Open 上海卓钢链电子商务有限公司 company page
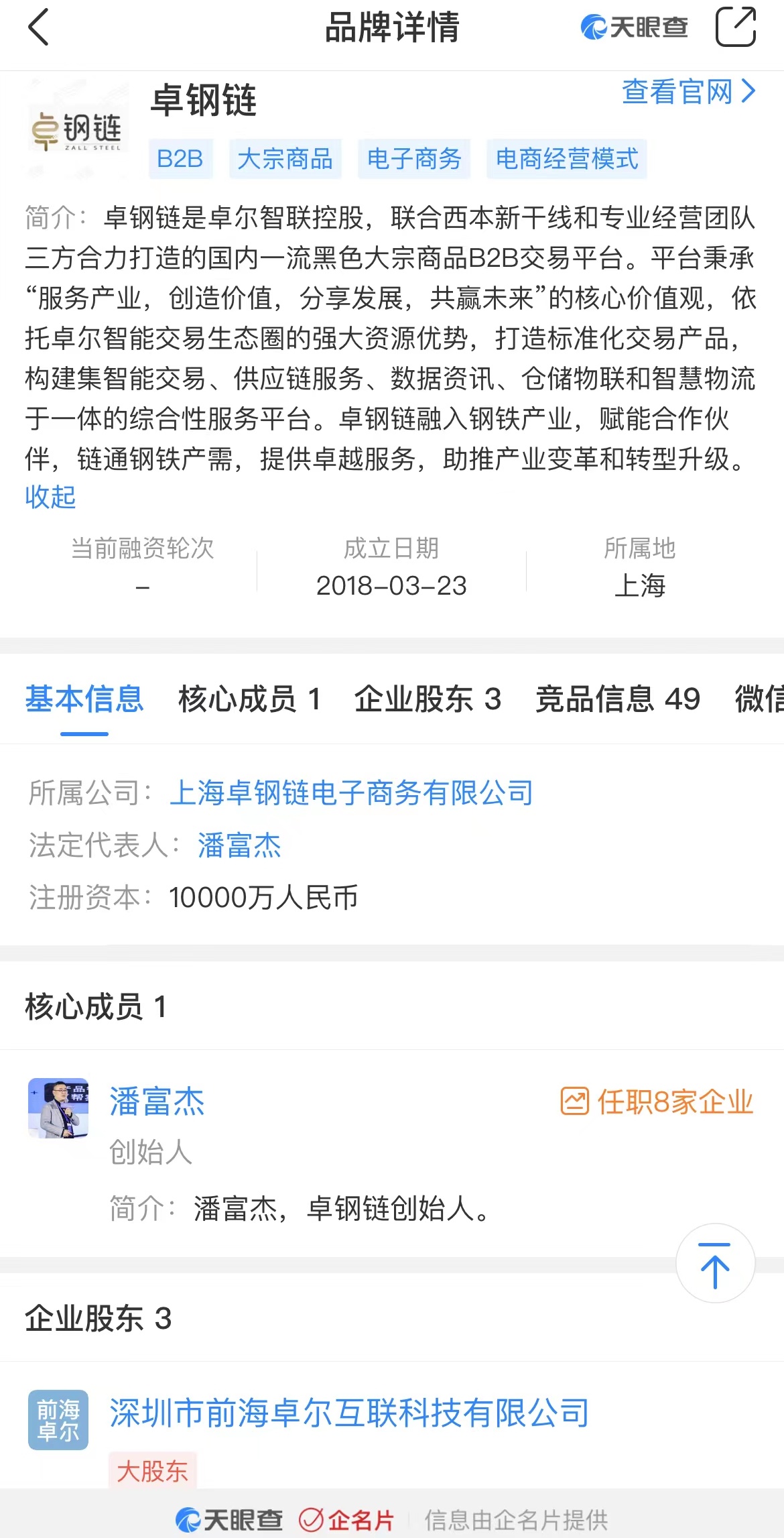This screenshot has height=1538, width=784. (x=351, y=792)
